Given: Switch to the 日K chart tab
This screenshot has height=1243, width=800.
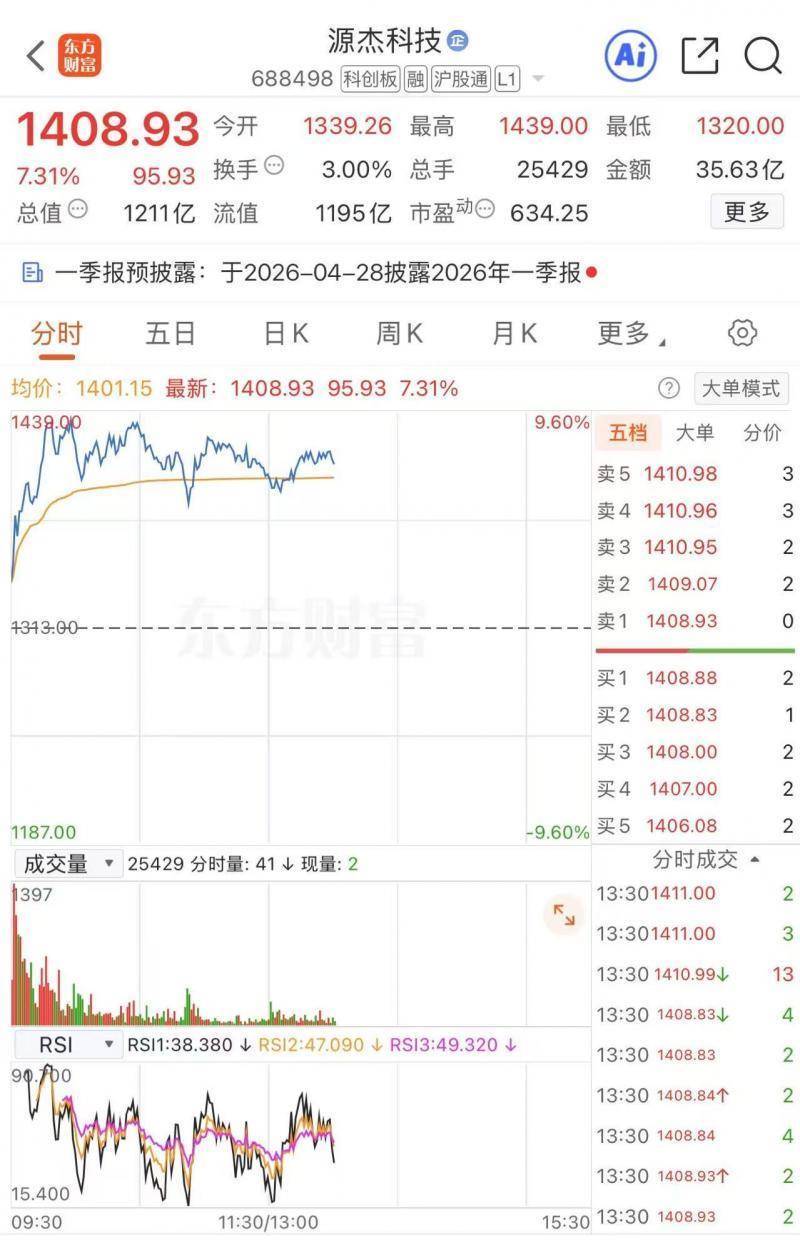Looking at the screenshot, I should (286, 334).
